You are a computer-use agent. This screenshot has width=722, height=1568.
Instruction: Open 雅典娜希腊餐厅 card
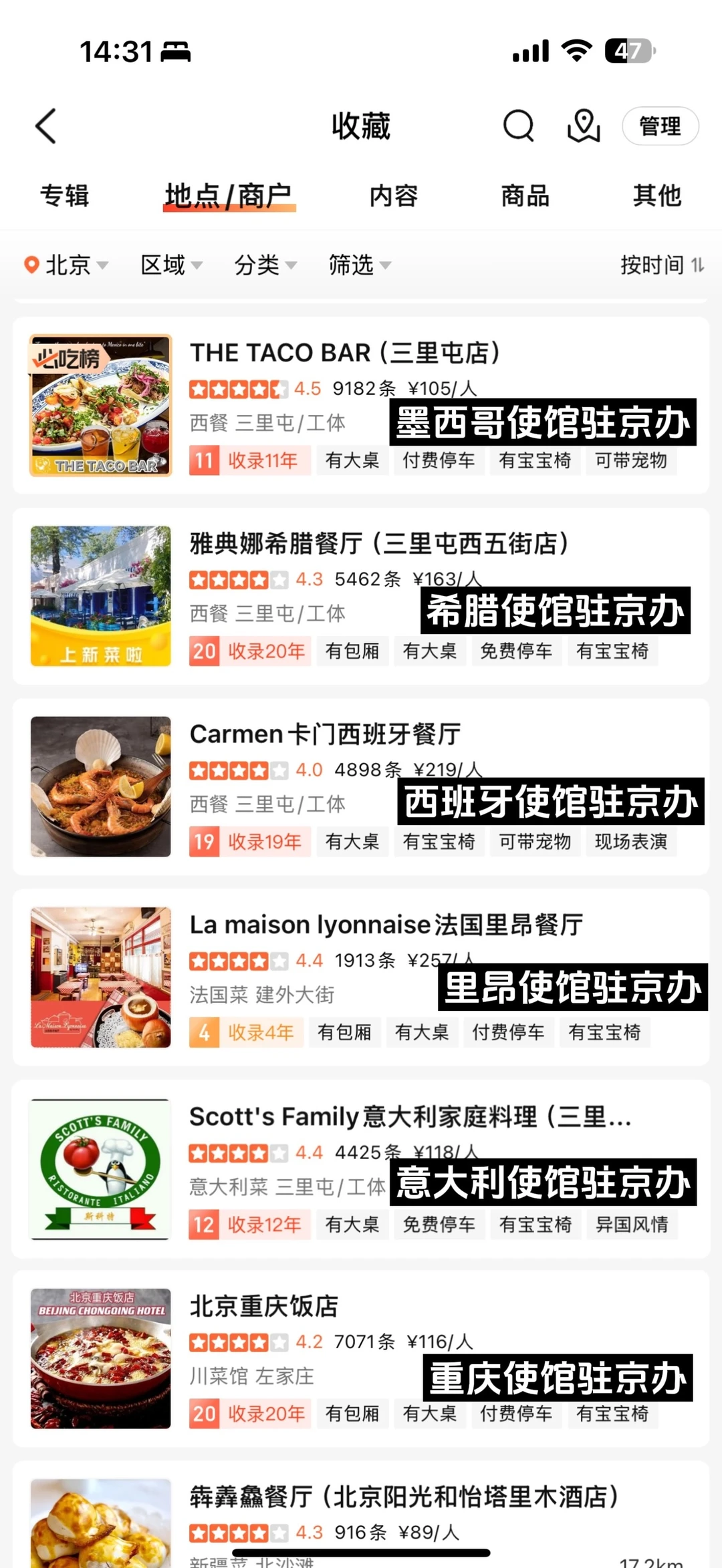coord(378,544)
